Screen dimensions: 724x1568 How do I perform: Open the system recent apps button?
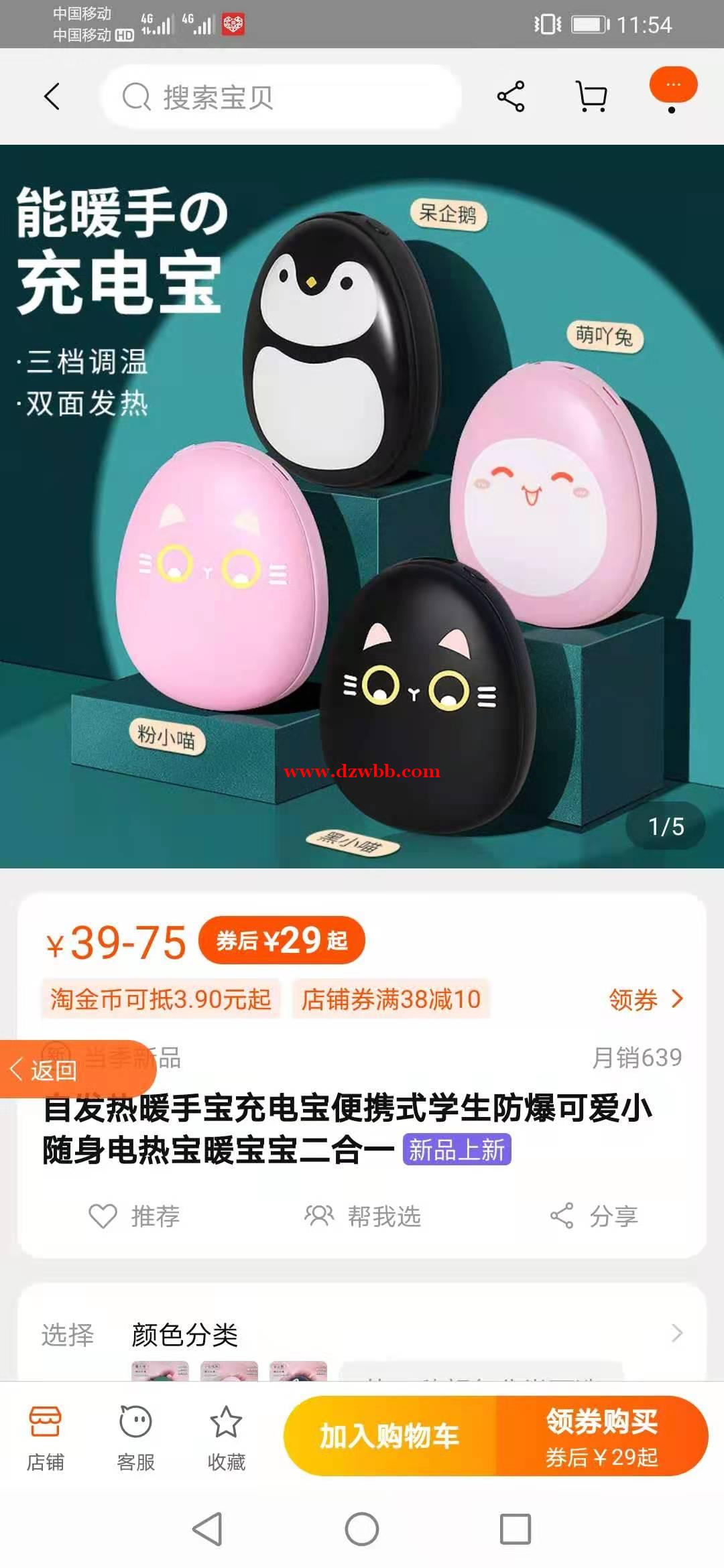pyautogui.click(x=516, y=1529)
